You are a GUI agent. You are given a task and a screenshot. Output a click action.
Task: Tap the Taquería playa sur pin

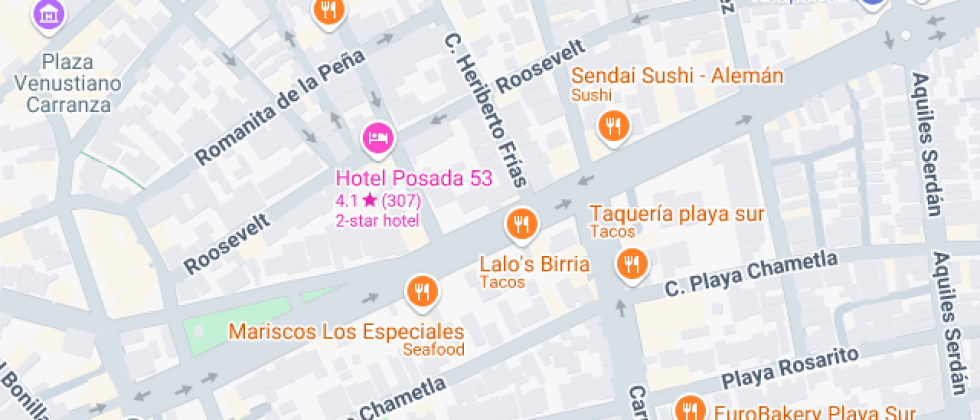(631, 264)
